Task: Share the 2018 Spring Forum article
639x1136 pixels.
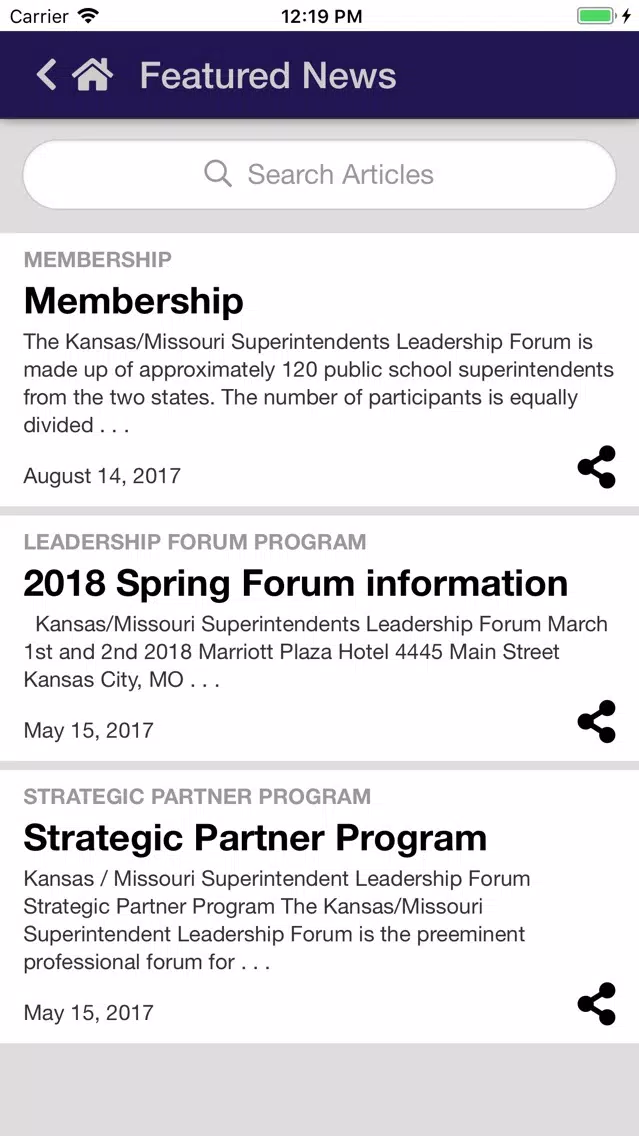Action: point(596,722)
